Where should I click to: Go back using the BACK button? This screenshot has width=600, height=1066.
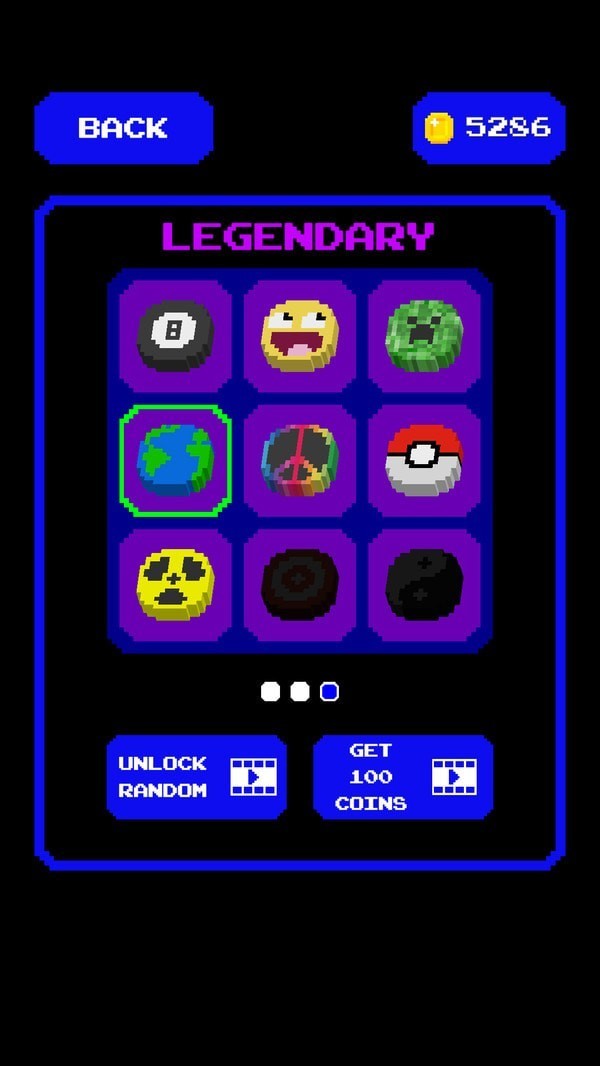[123, 128]
